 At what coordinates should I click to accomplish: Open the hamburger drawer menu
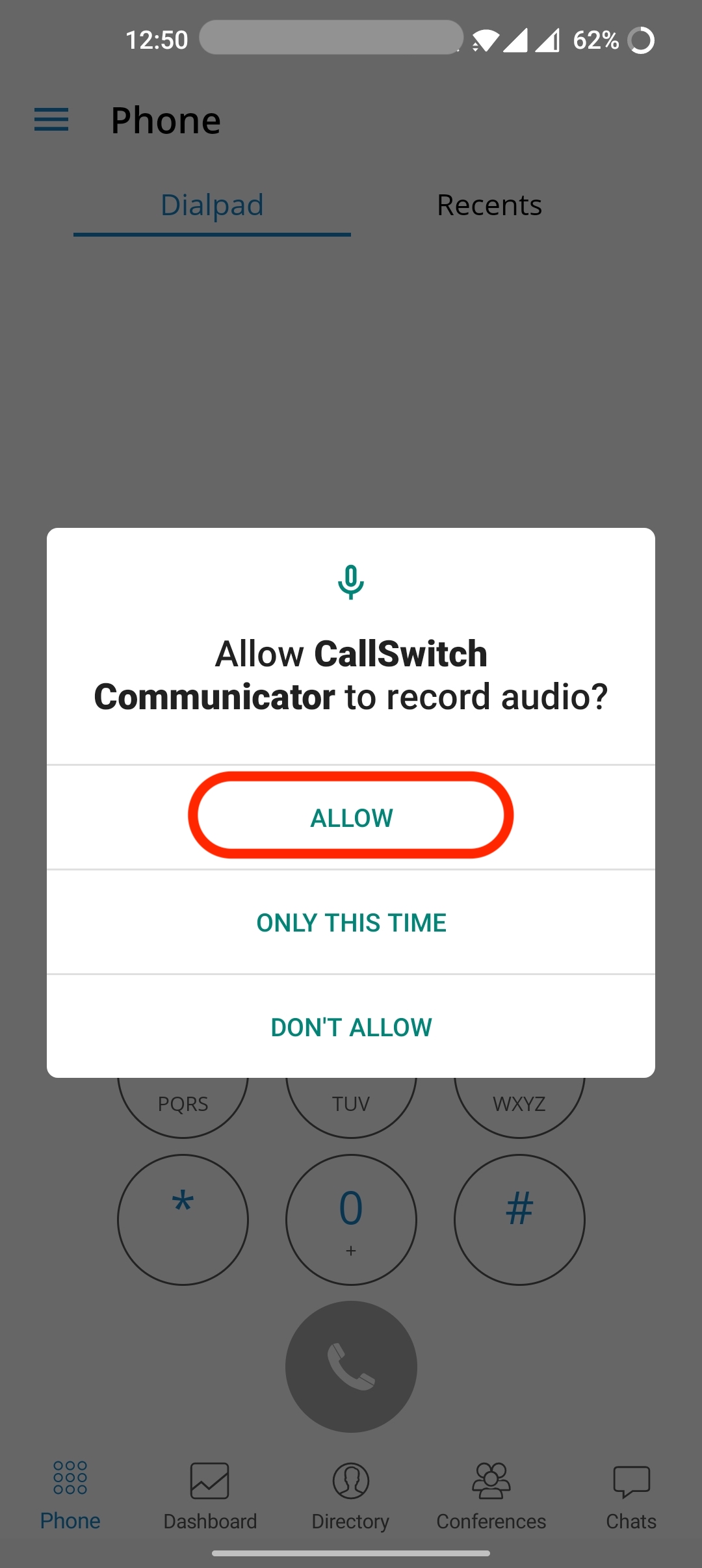[x=51, y=120]
